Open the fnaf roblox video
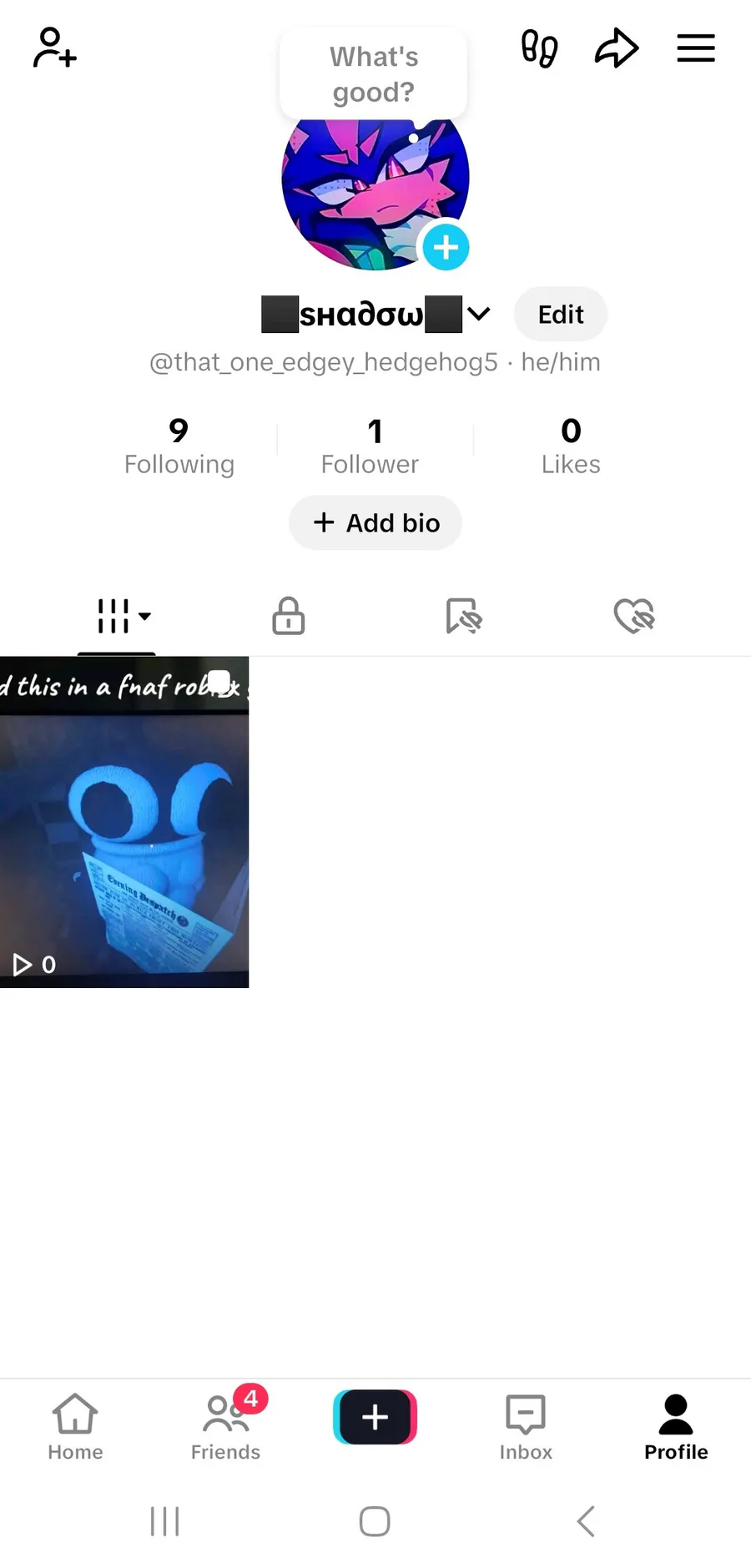Screen dimensions: 751x1568 point(124,822)
